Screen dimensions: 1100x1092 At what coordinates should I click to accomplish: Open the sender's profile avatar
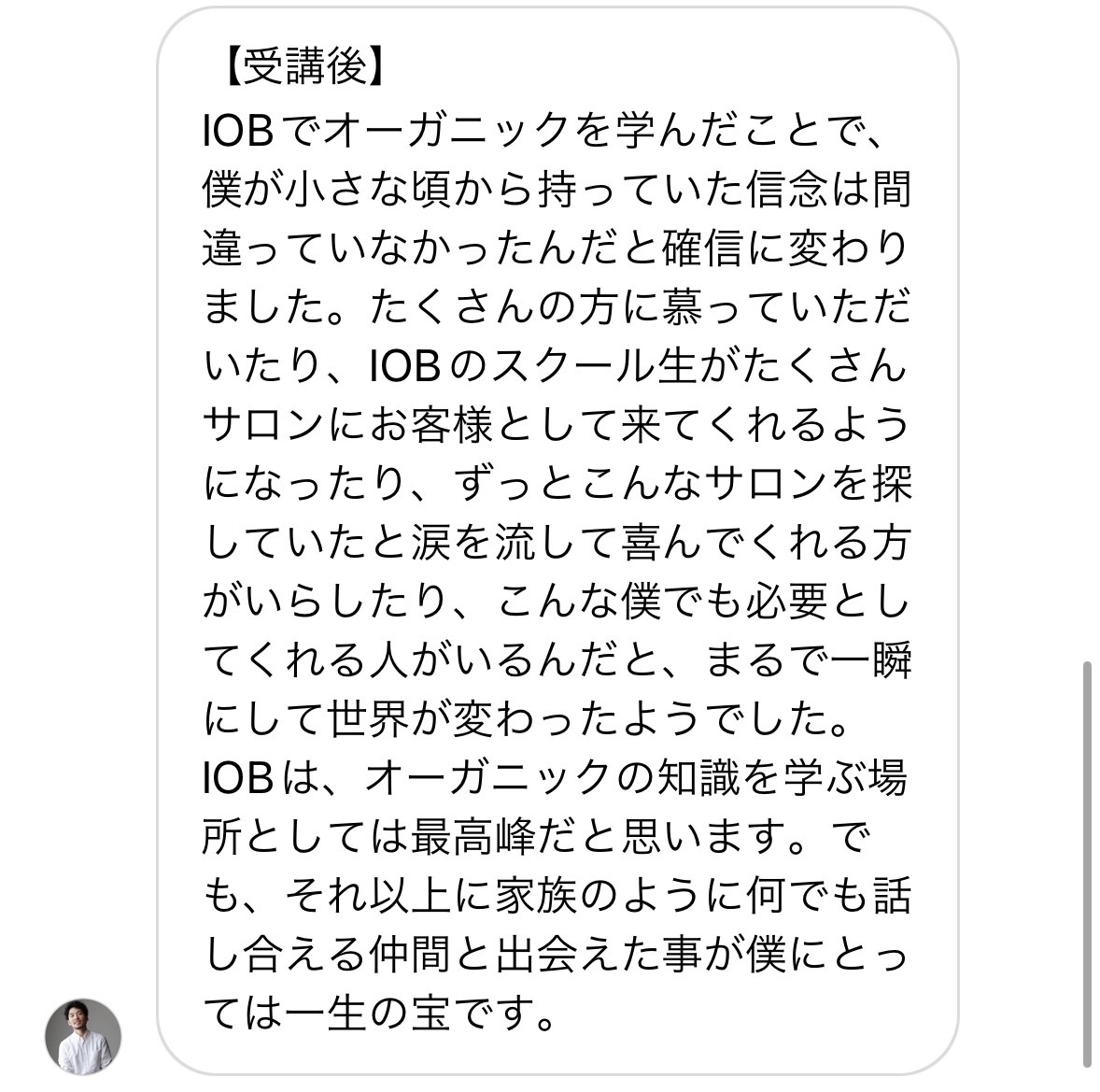point(83,1036)
